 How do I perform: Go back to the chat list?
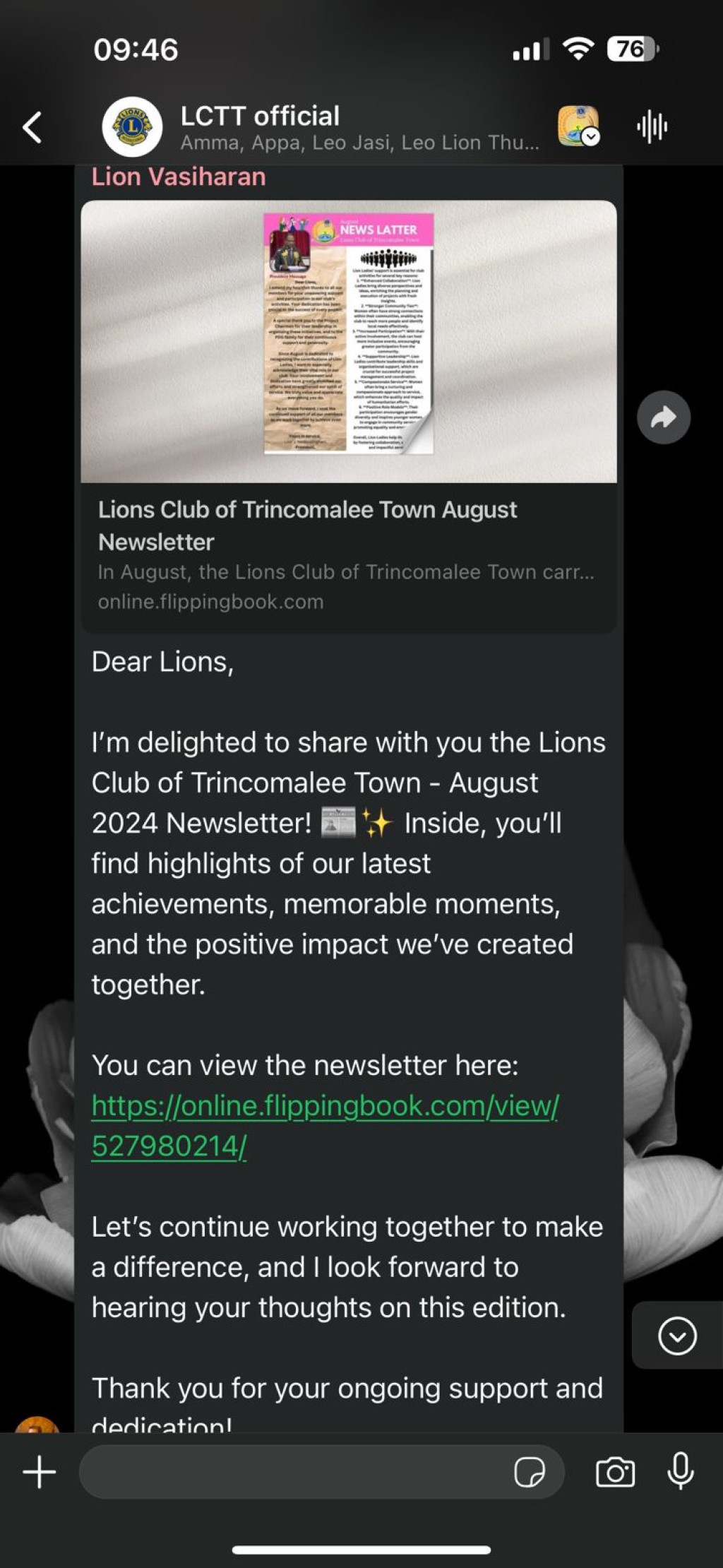click(x=32, y=128)
